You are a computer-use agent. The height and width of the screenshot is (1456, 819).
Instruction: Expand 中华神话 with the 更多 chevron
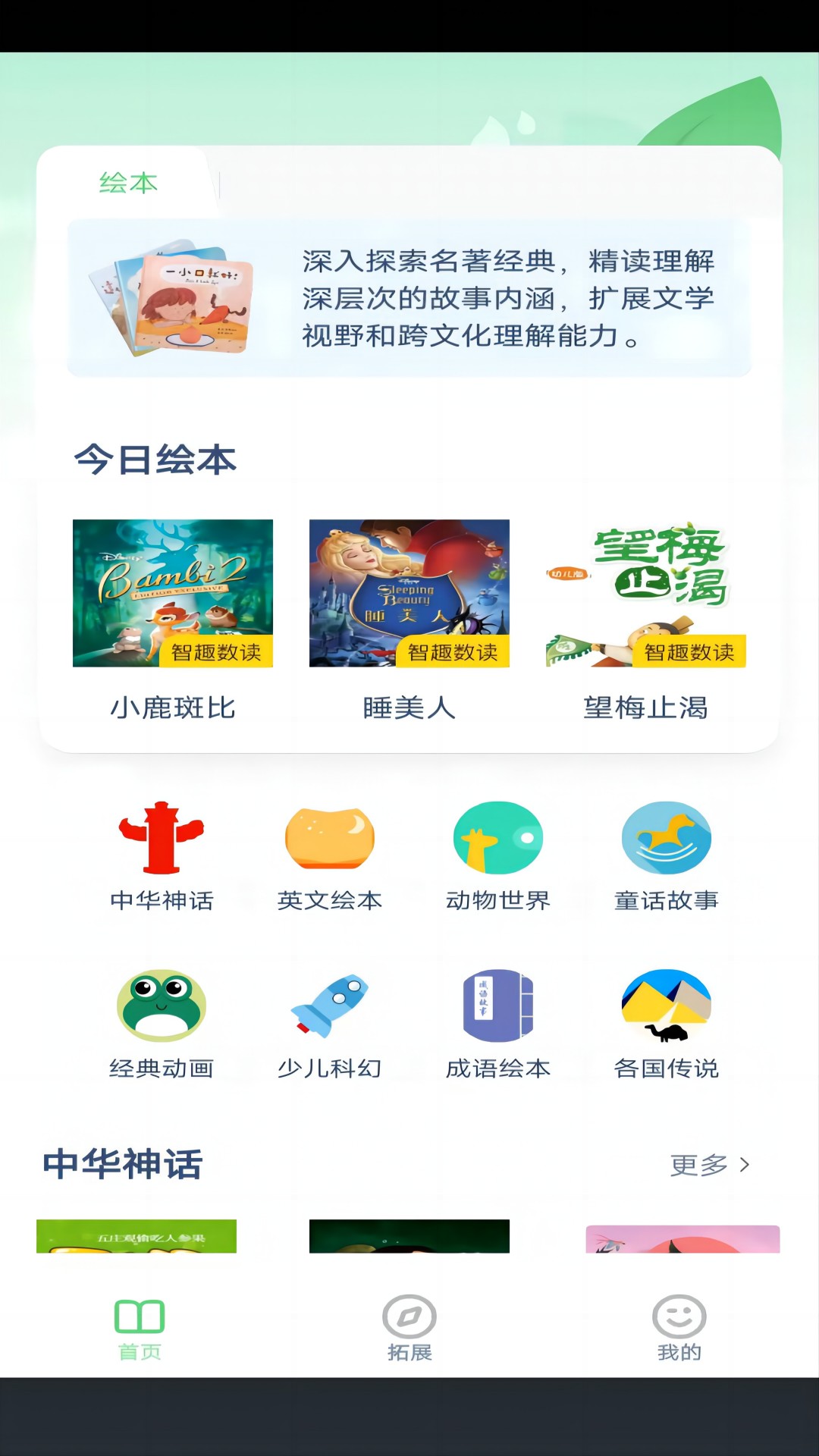[x=711, y=1166]
